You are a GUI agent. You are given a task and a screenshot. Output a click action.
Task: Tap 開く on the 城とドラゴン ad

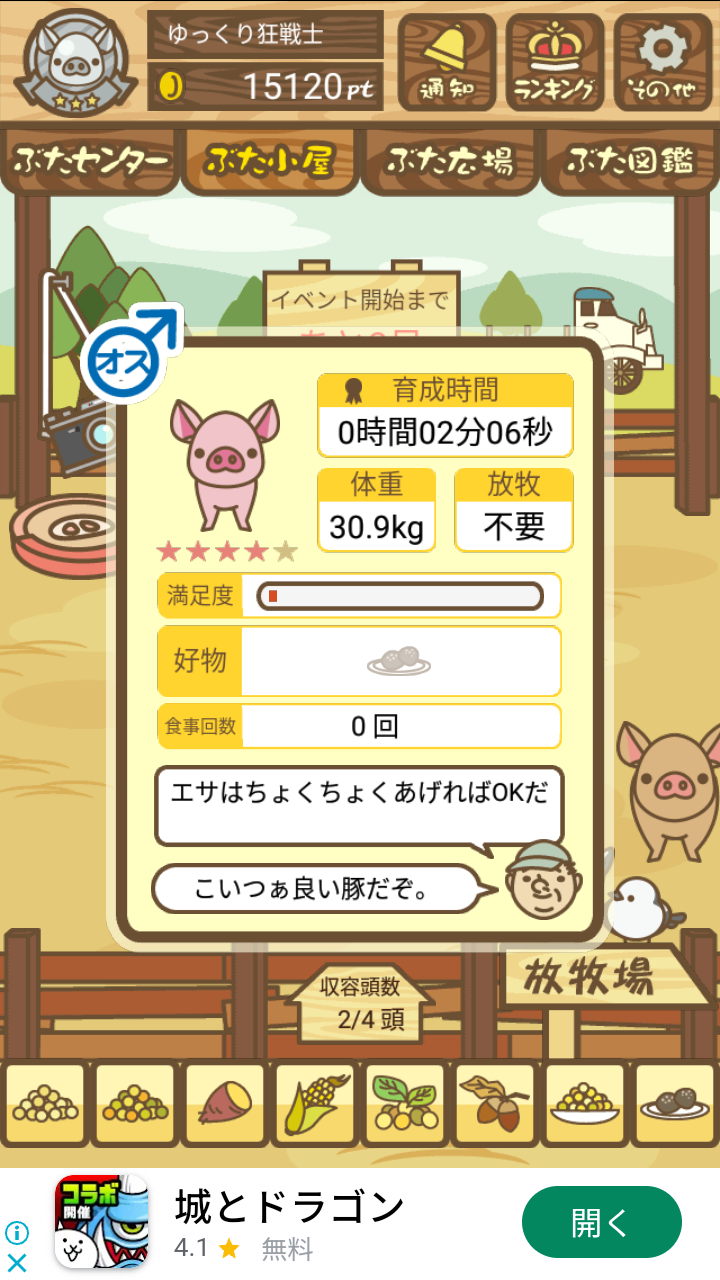(x=601, y=1222)
